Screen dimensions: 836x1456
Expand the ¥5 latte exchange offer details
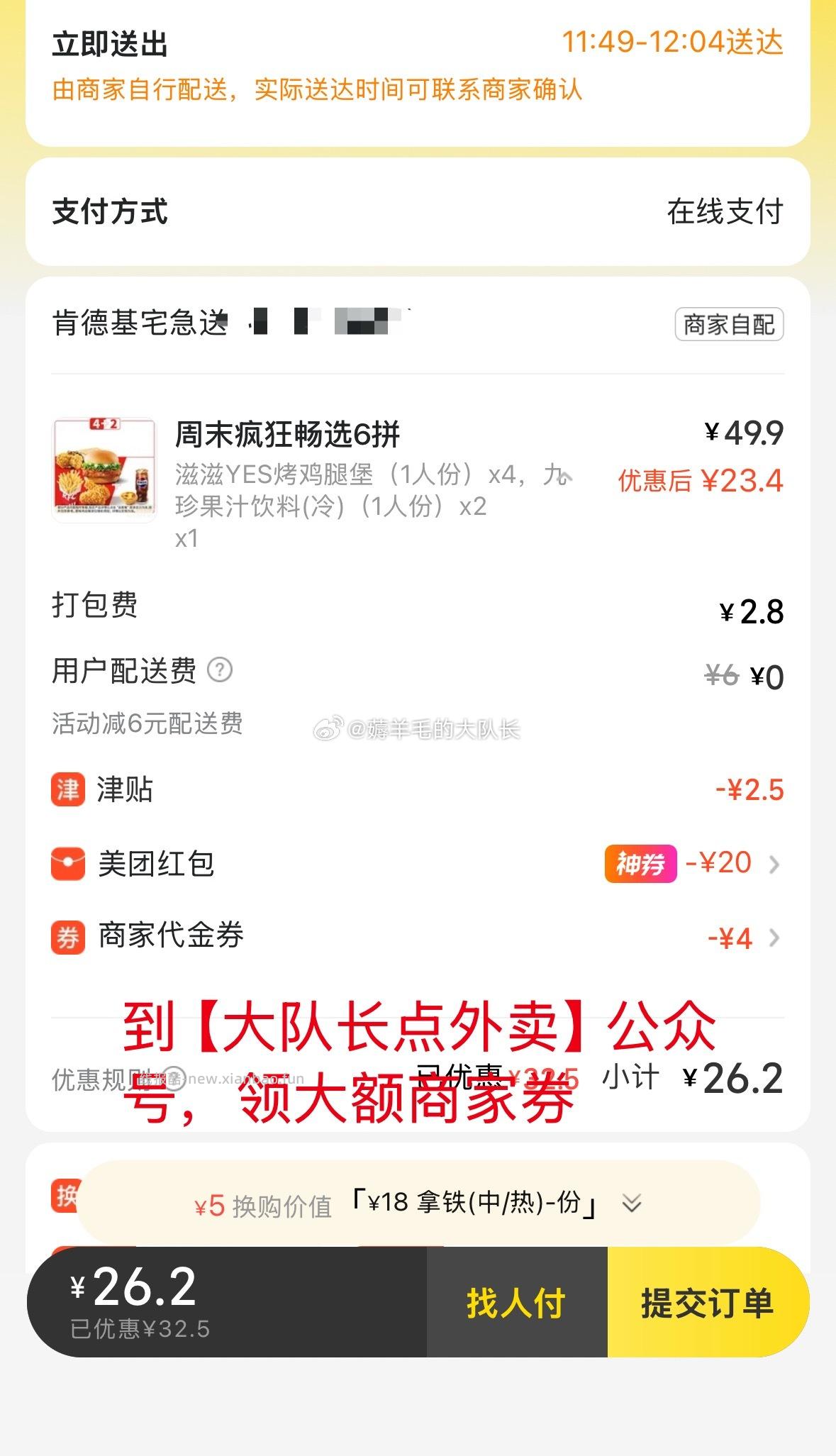point(631,1204)
